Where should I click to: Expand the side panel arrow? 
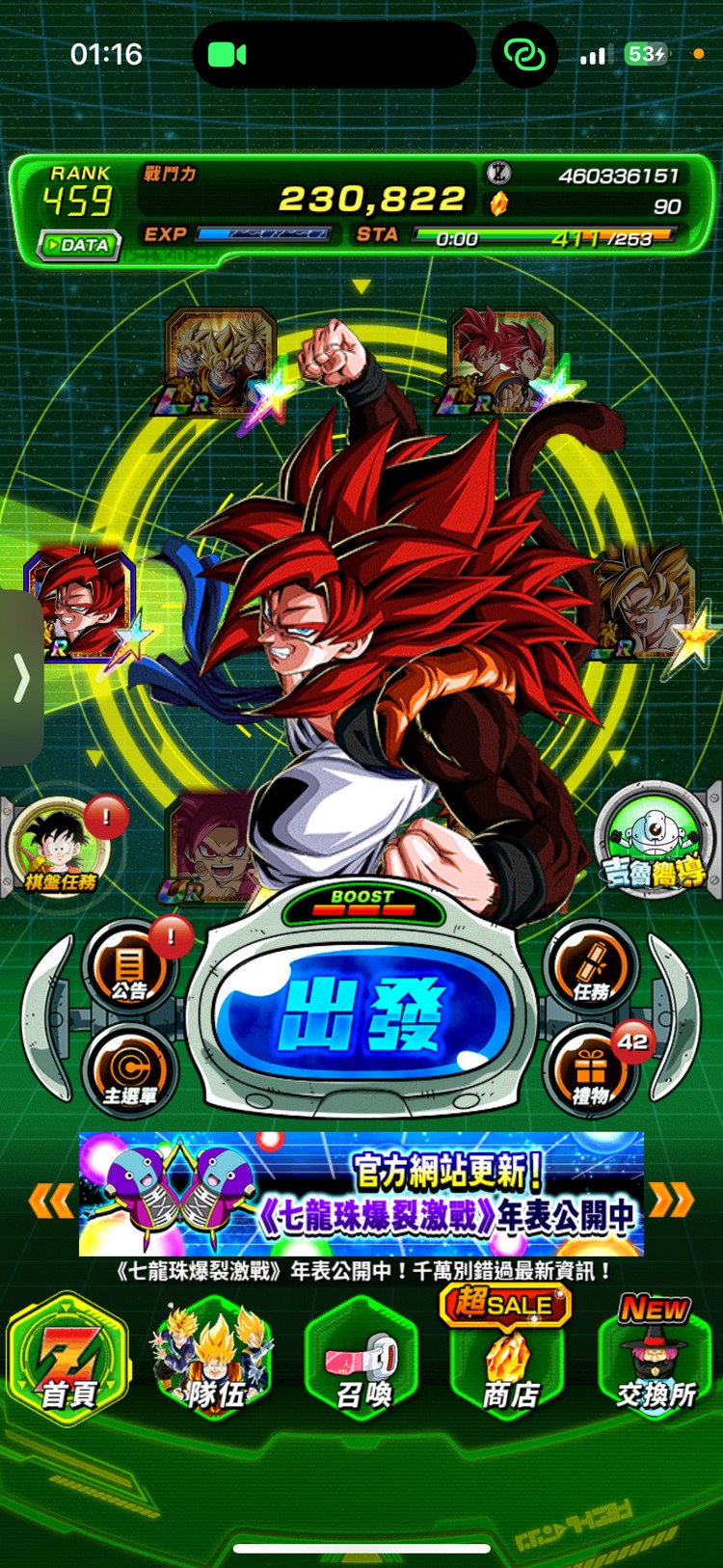[21, 678]
